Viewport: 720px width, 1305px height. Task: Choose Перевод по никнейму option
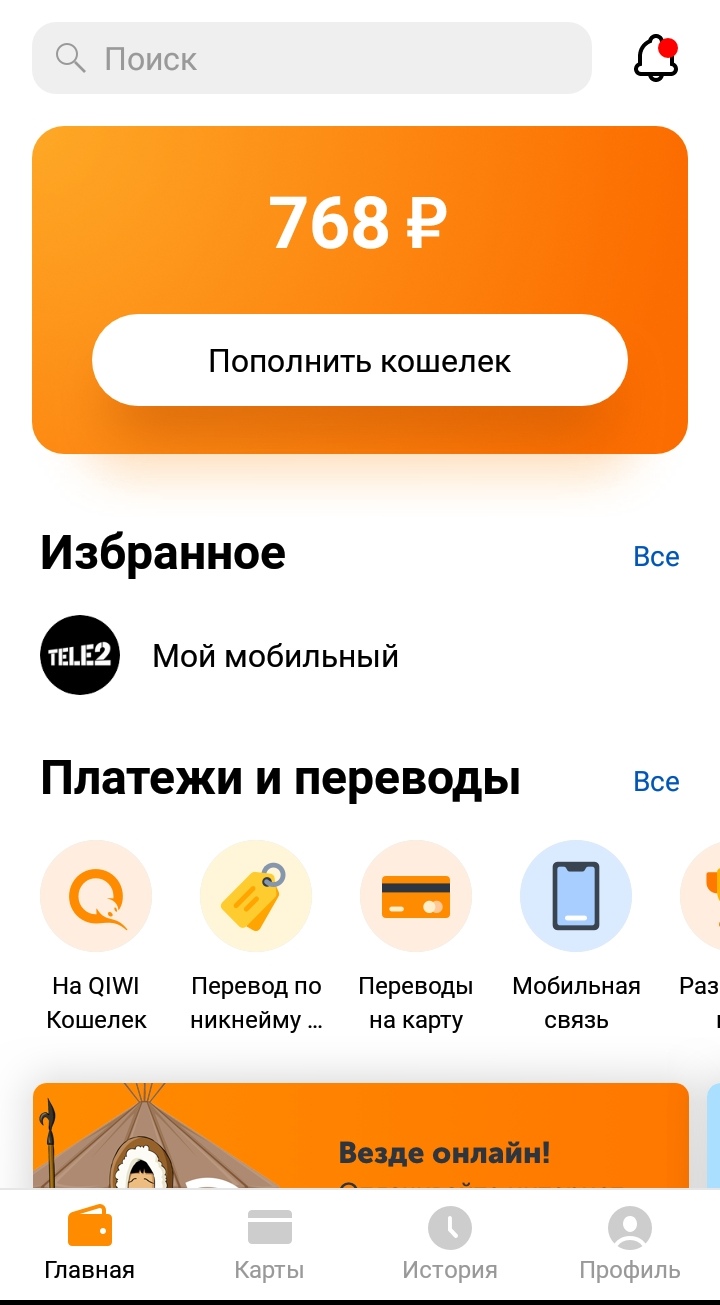(x=256, y=936)
